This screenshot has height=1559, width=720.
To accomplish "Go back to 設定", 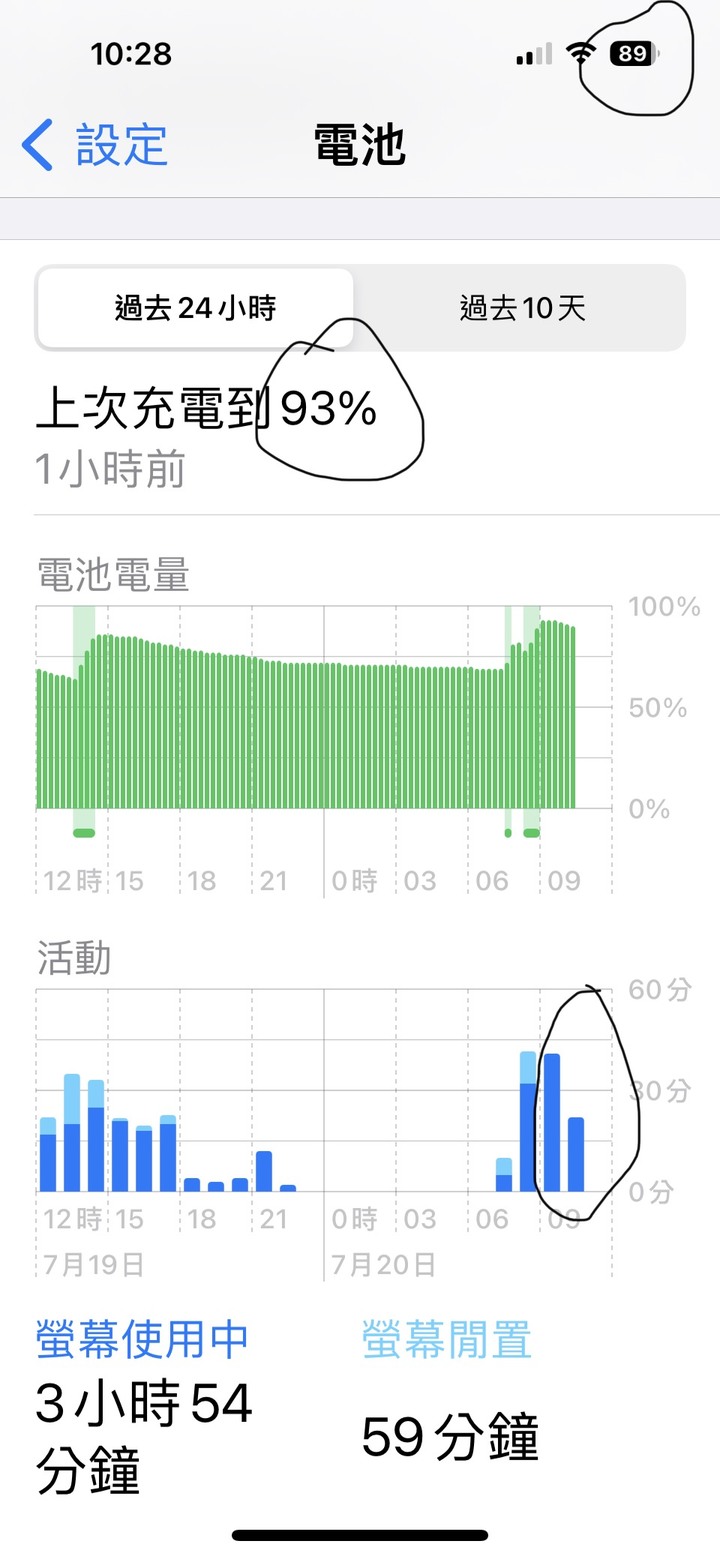I will tap(94, 145).
